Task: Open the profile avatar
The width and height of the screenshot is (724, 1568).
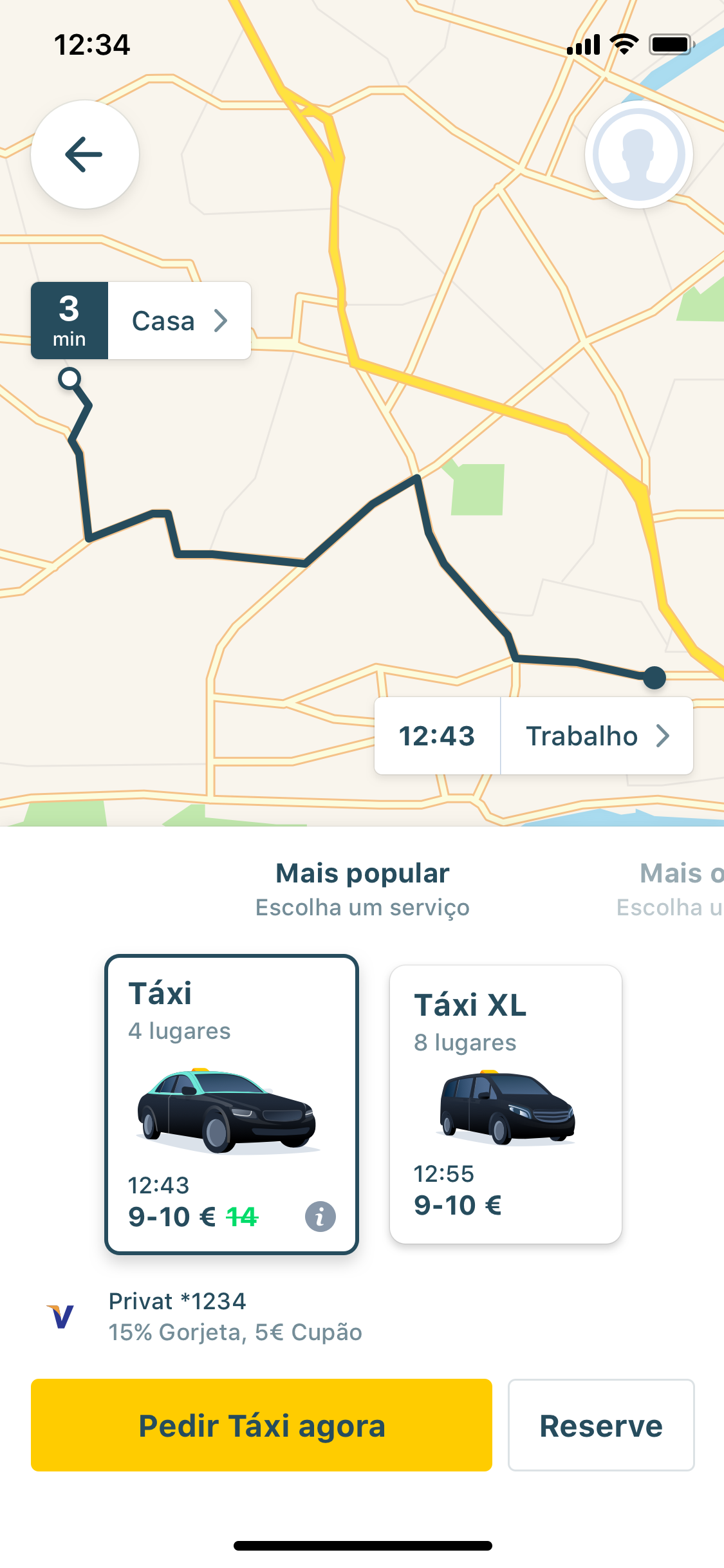Action: pos(638,154)
